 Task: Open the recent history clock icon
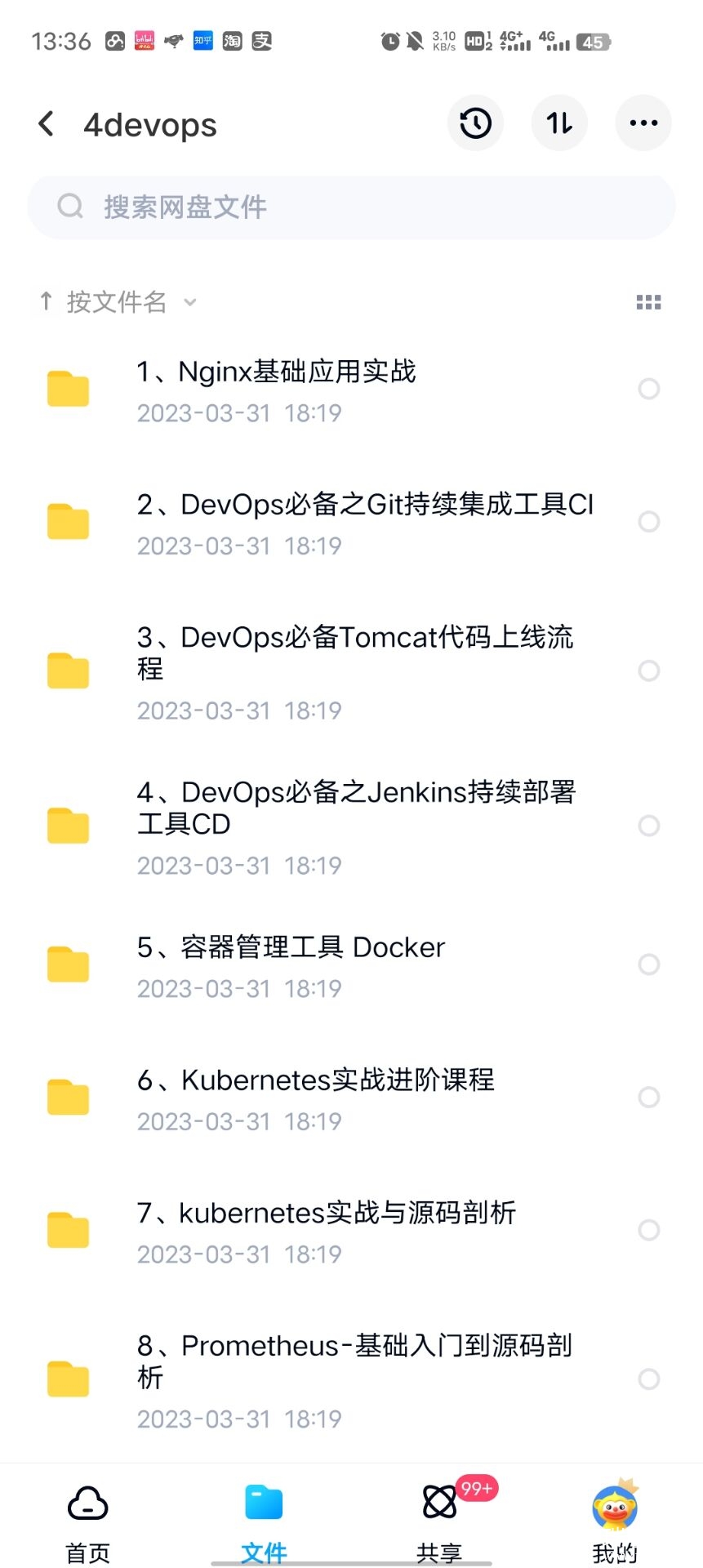[x=475, y=123]
